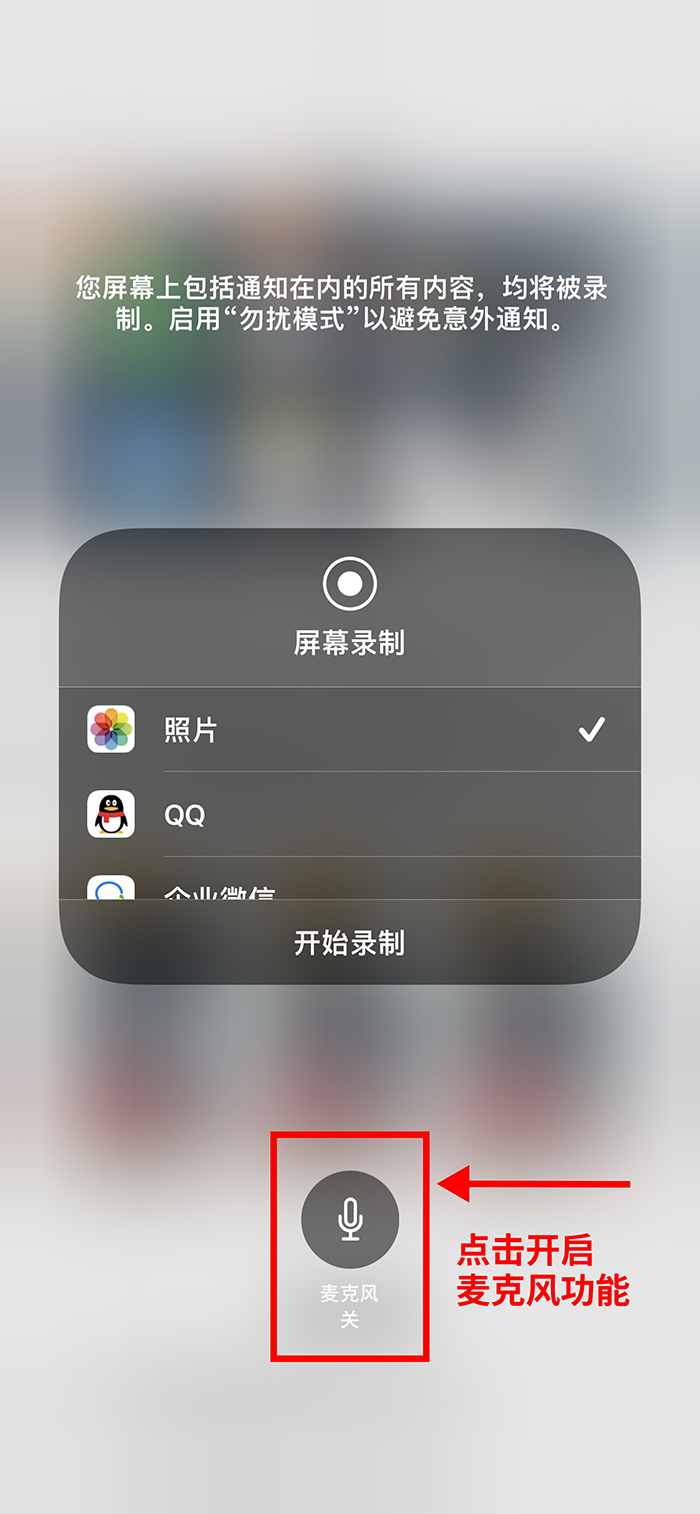Turn on the 麦克风 microphone
The image size is (700, 1514).
click(x=350, y=1220)
